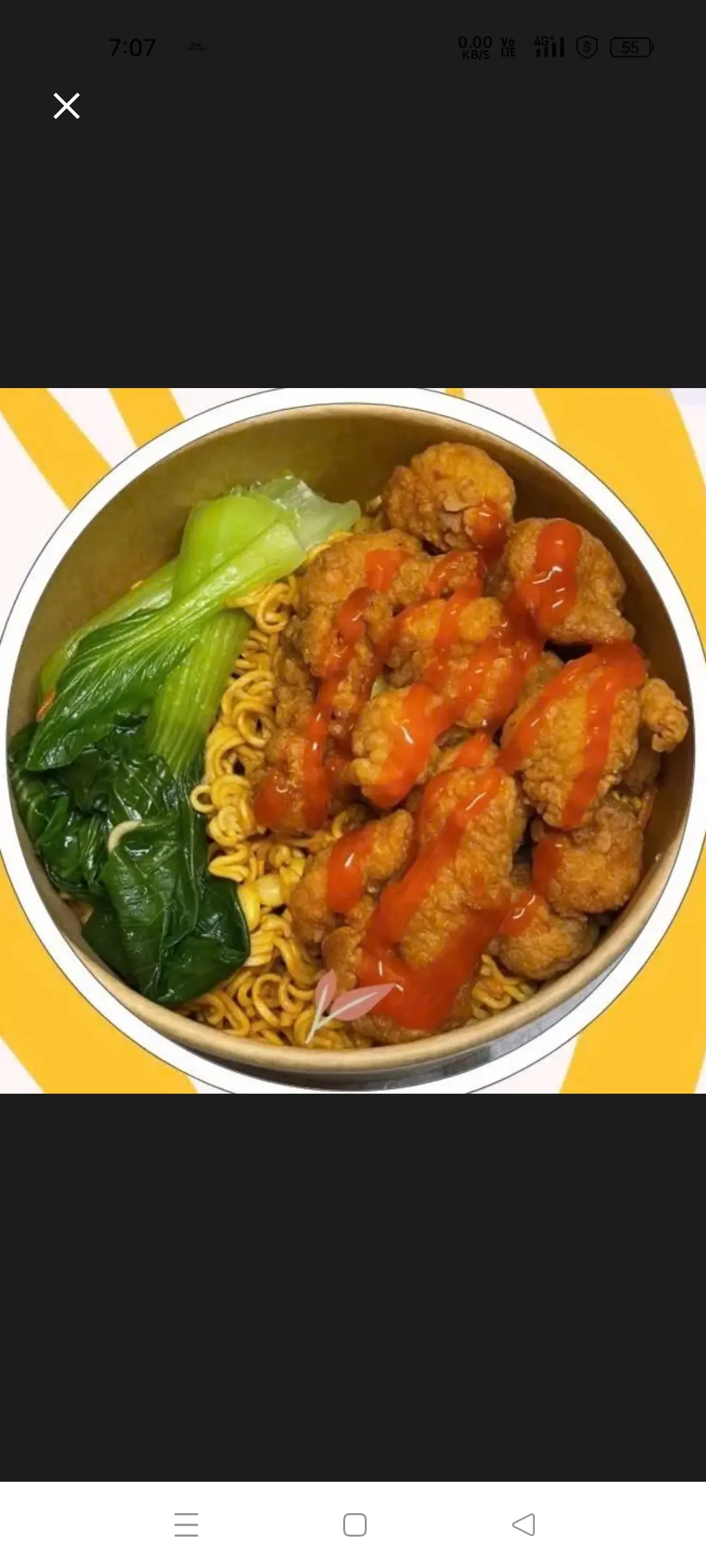
Task: Go to the home screen
Action: [354, 1525]
